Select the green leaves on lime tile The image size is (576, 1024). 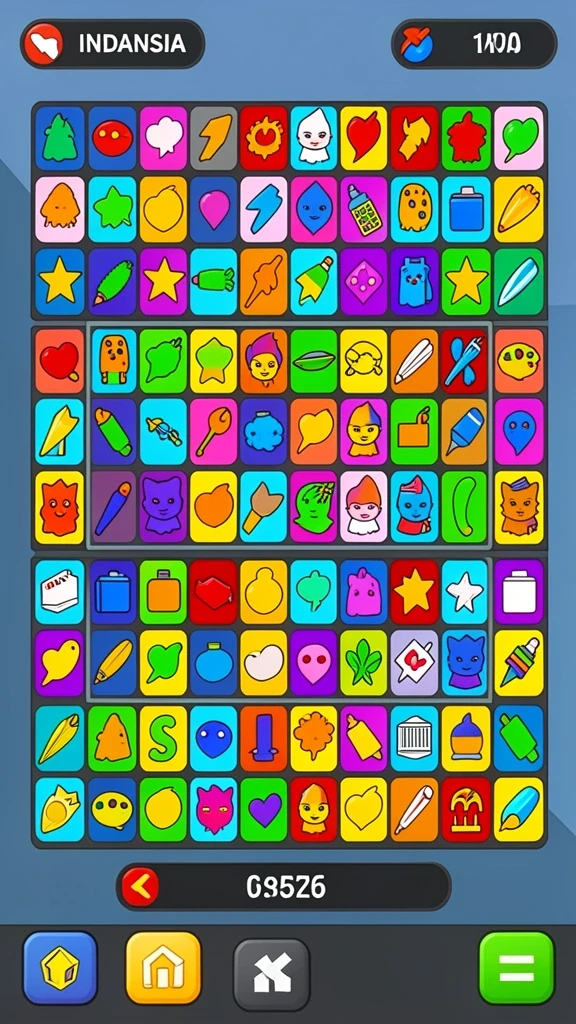(364, 663)
